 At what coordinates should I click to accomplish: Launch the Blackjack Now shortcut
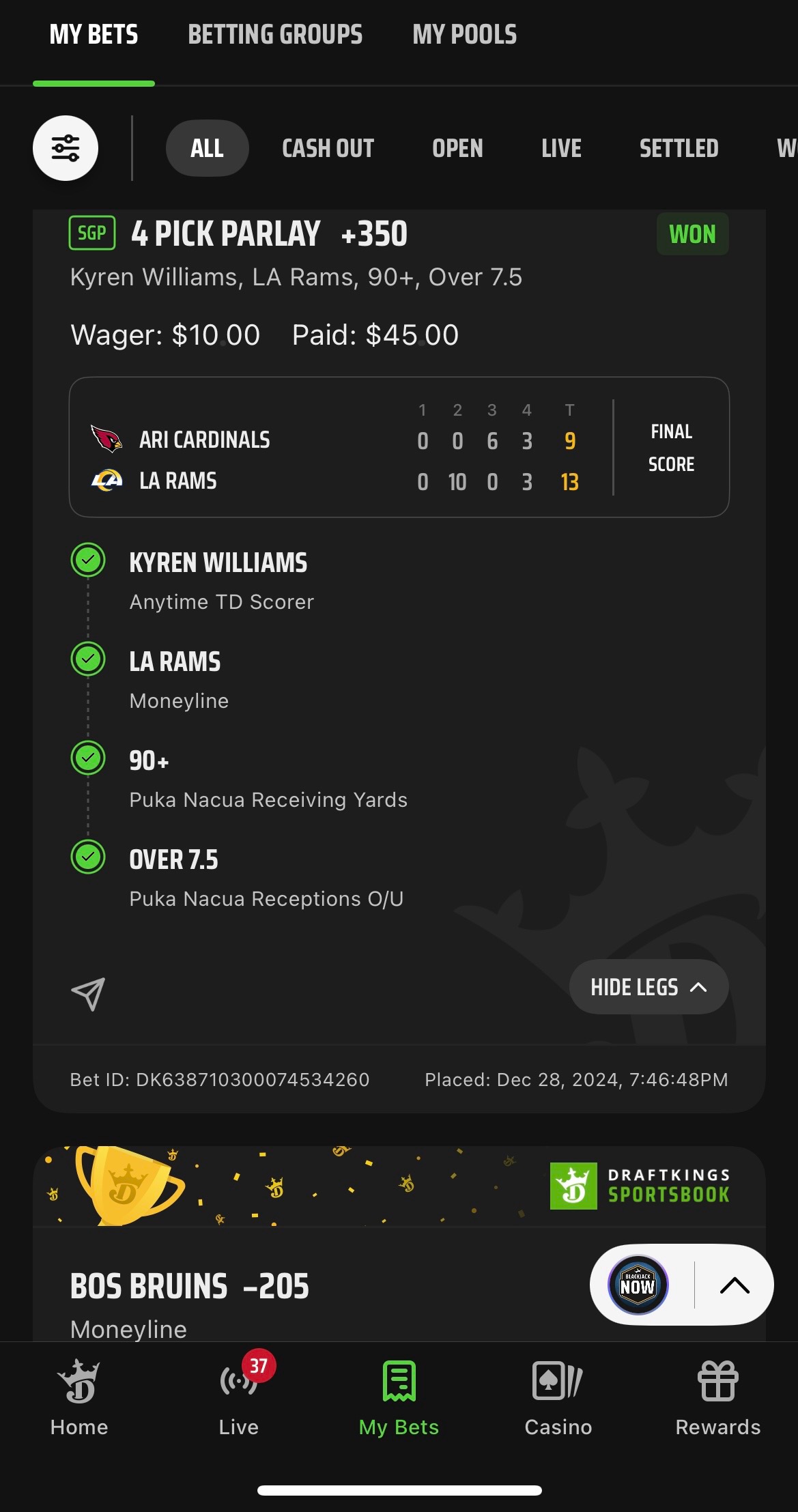638,1285
